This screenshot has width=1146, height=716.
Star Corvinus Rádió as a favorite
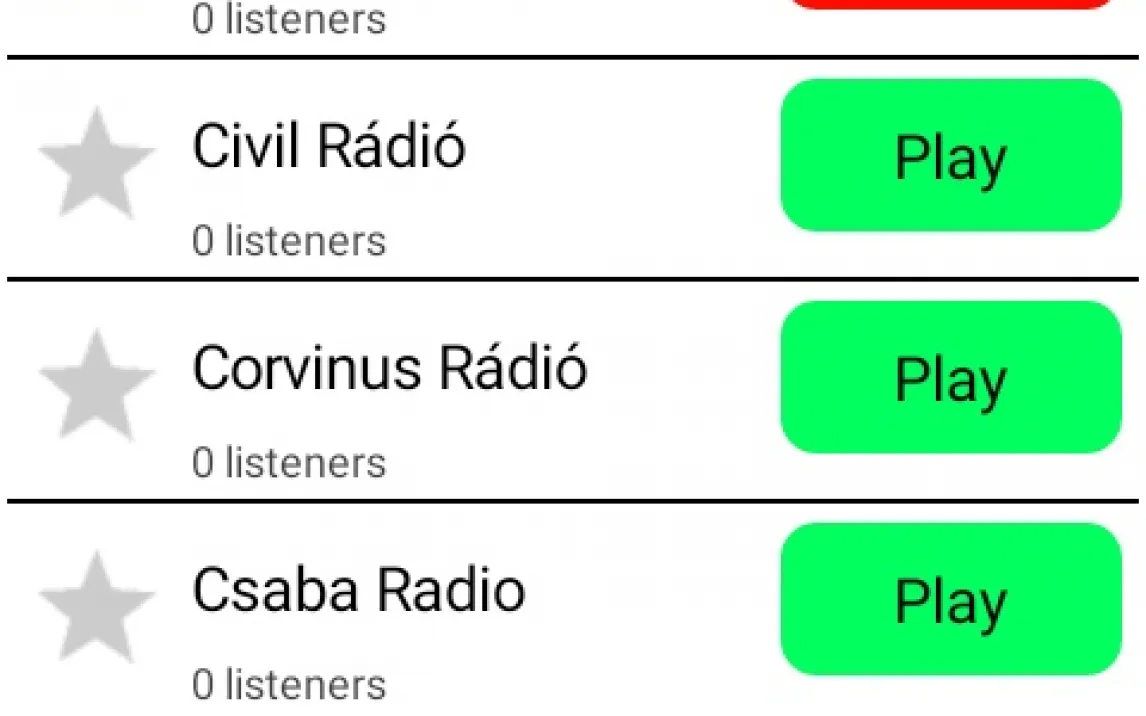click(x=97, y=386)
